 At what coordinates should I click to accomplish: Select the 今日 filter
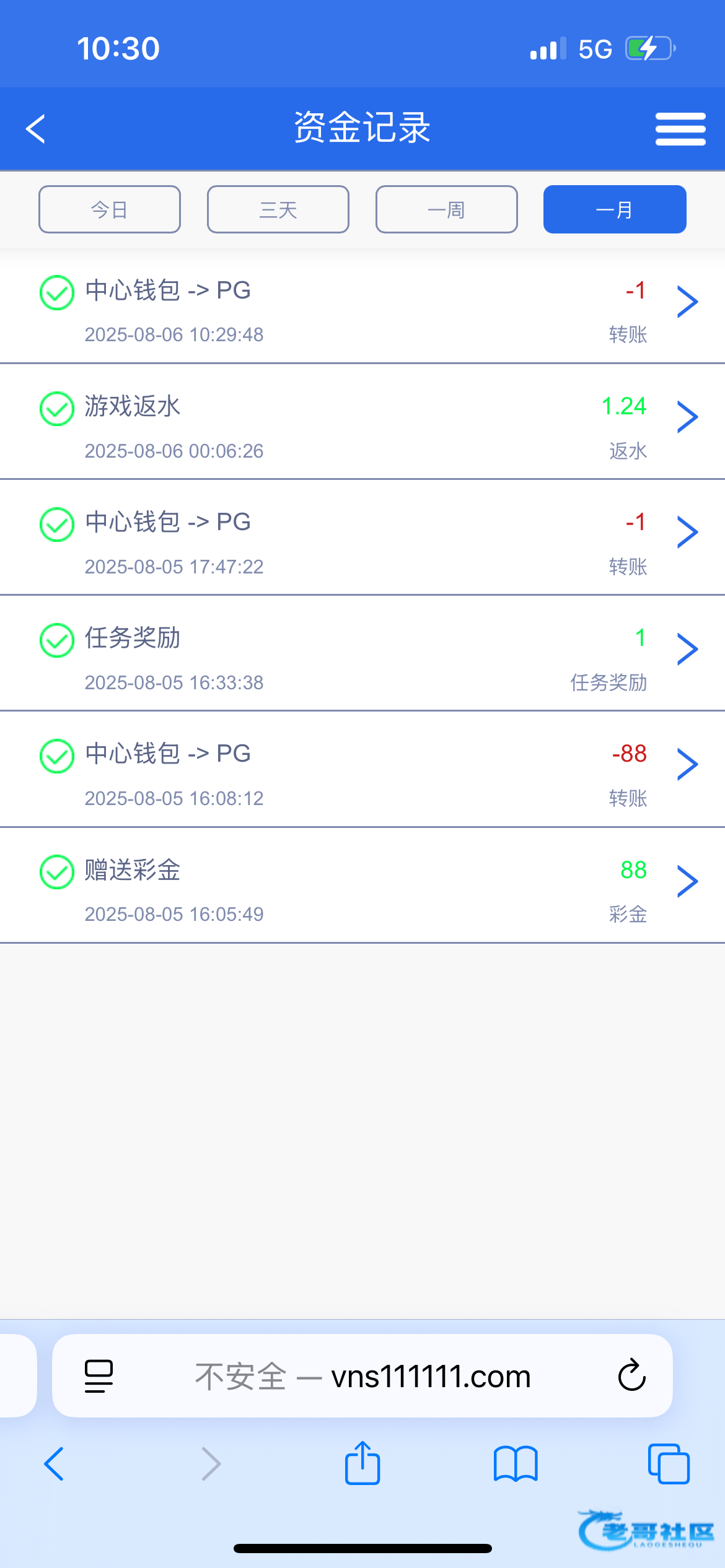(x=110, y=209)
